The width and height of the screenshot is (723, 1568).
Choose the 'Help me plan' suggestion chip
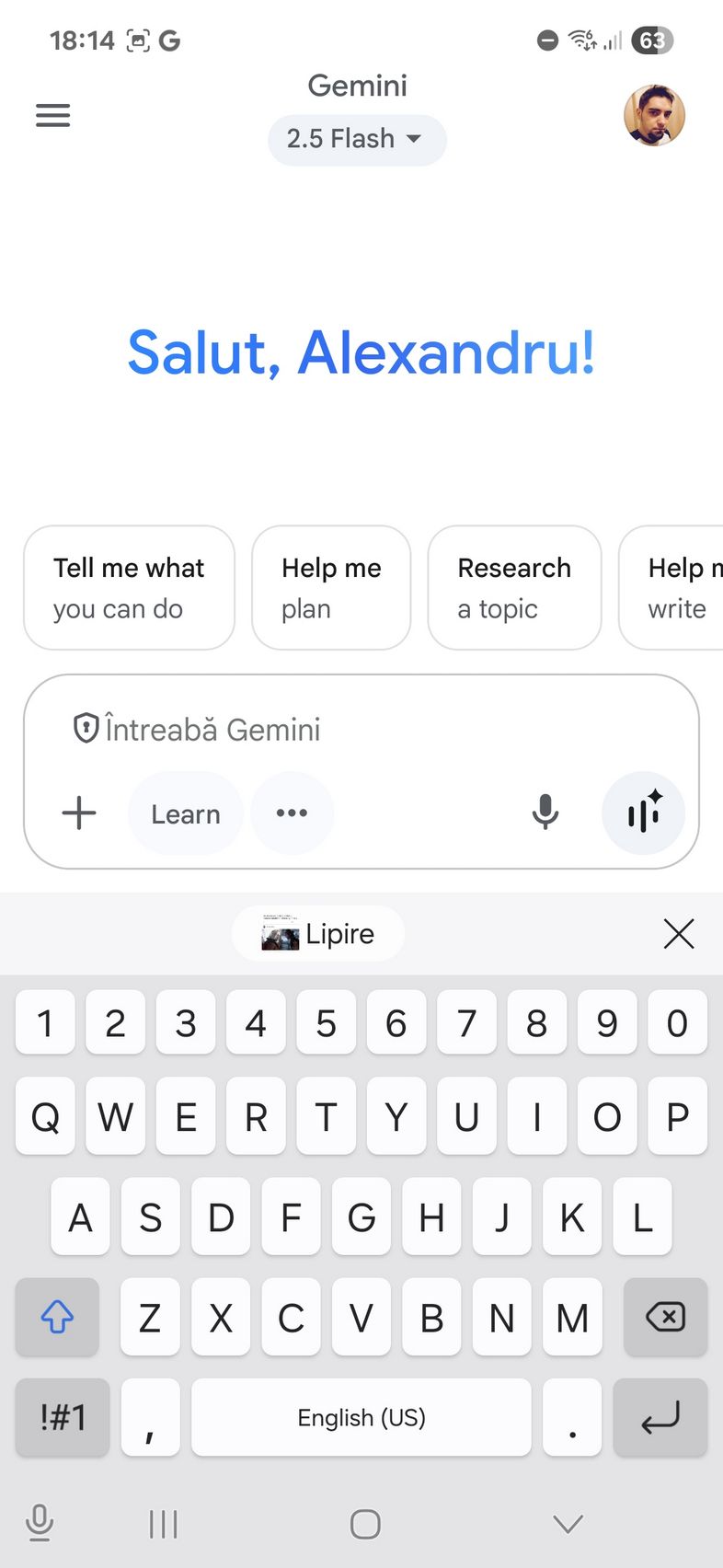(331, 588)
